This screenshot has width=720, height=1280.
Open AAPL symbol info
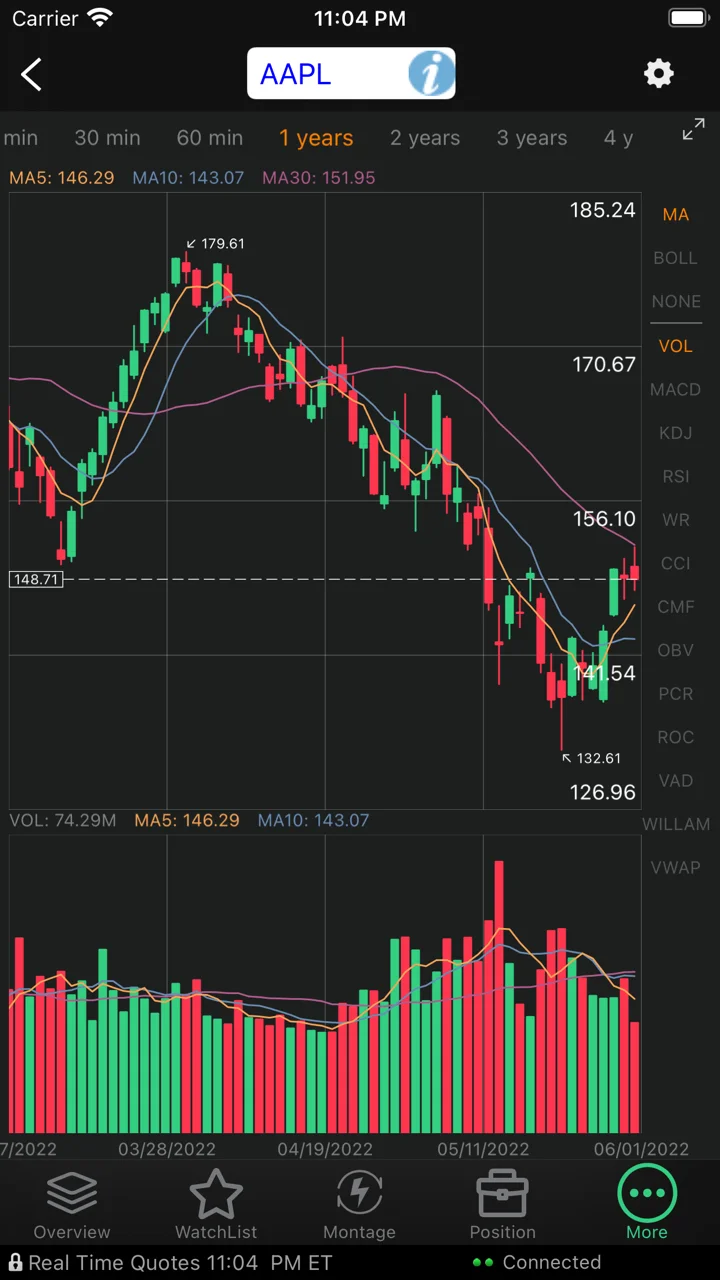point(431,74)
